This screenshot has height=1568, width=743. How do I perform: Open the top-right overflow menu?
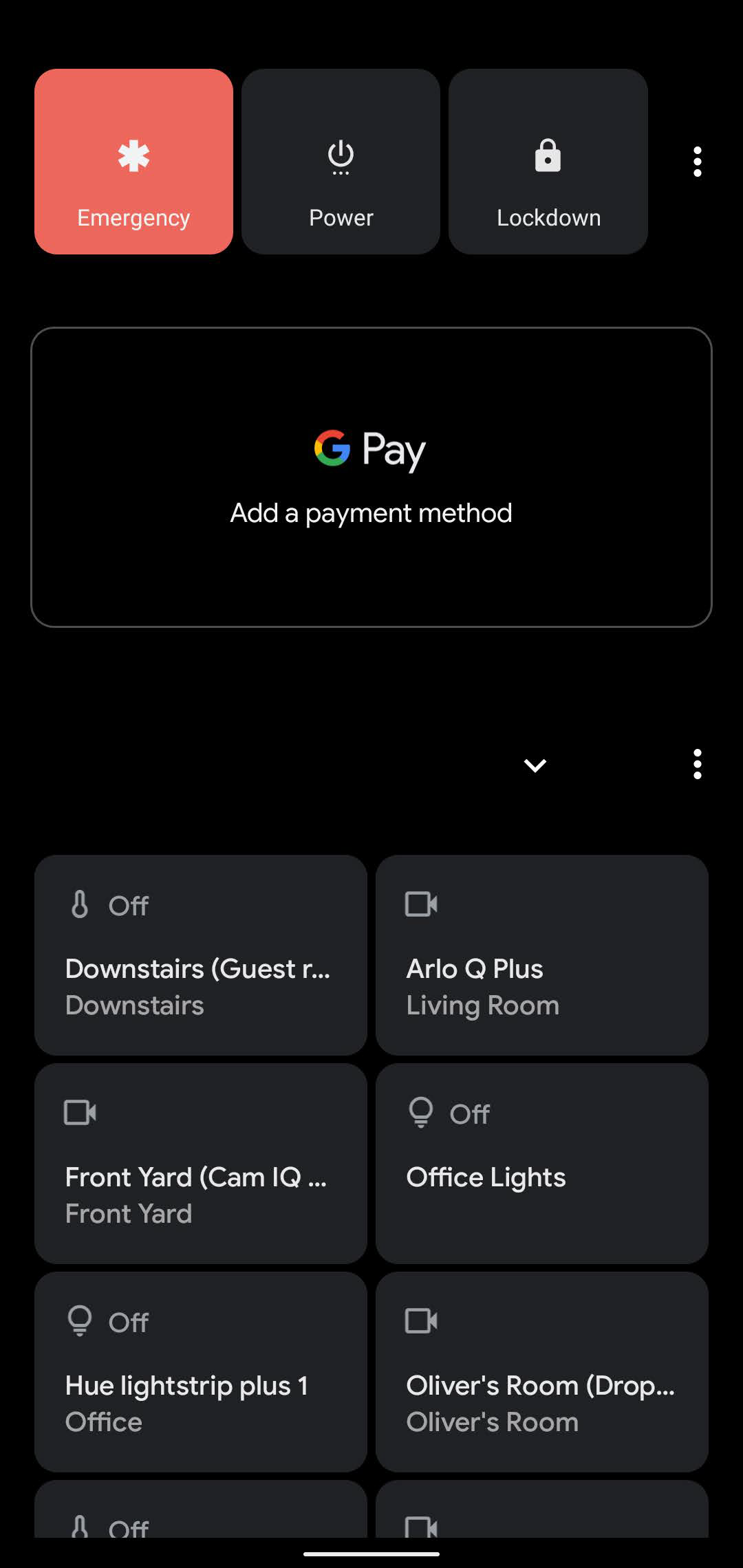point(697,162)
